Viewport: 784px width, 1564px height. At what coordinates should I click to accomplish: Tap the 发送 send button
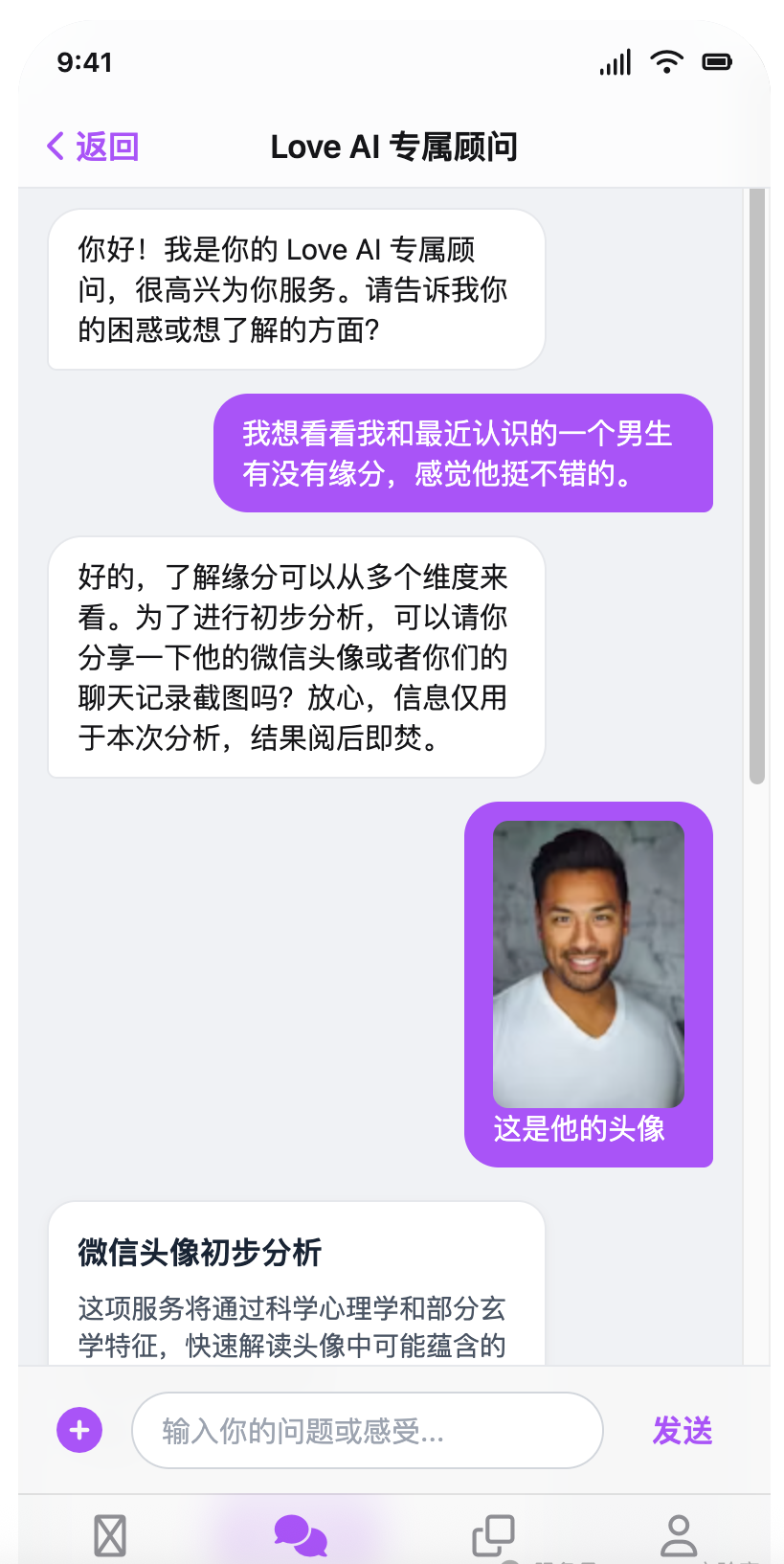682,1429
